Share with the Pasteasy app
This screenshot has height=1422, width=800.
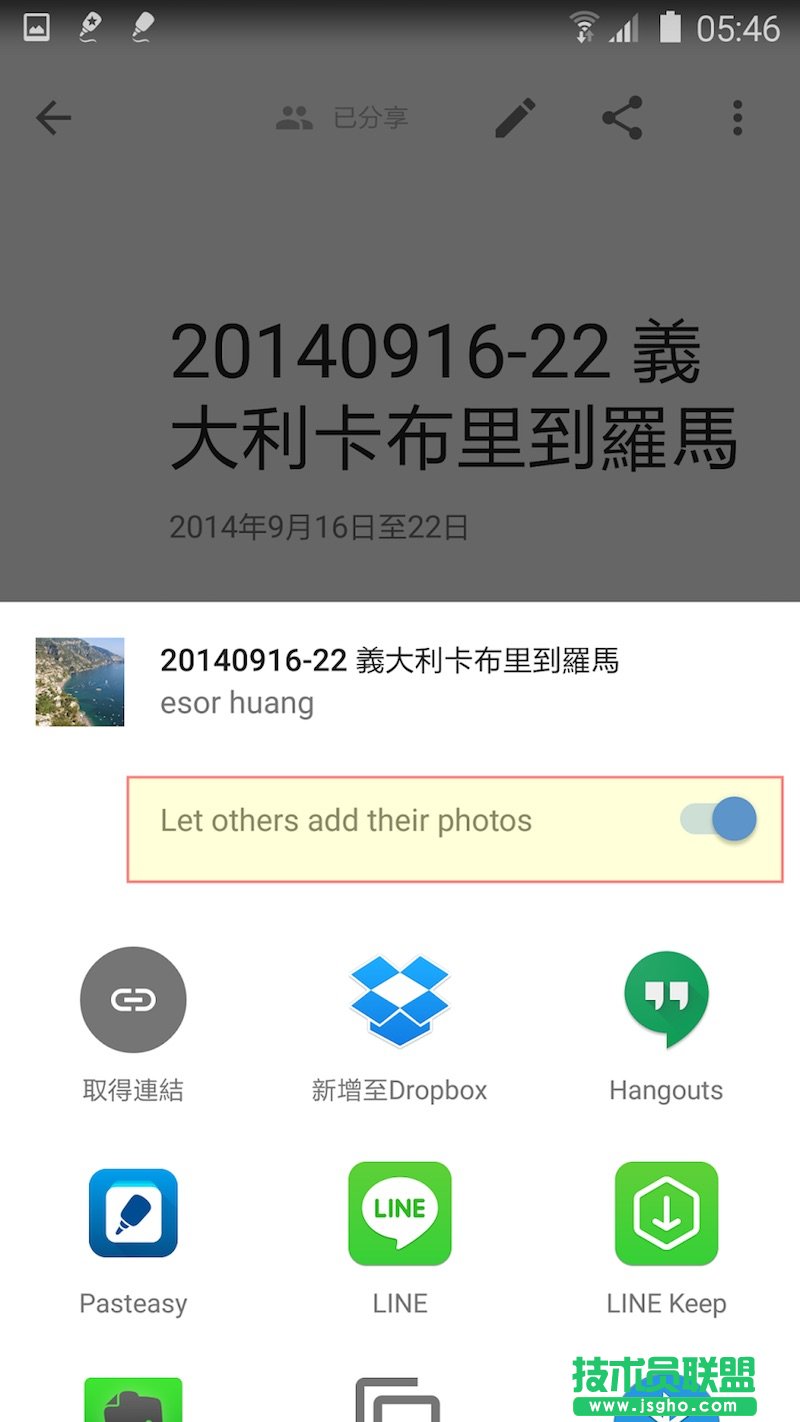(x=133, y=1213)
